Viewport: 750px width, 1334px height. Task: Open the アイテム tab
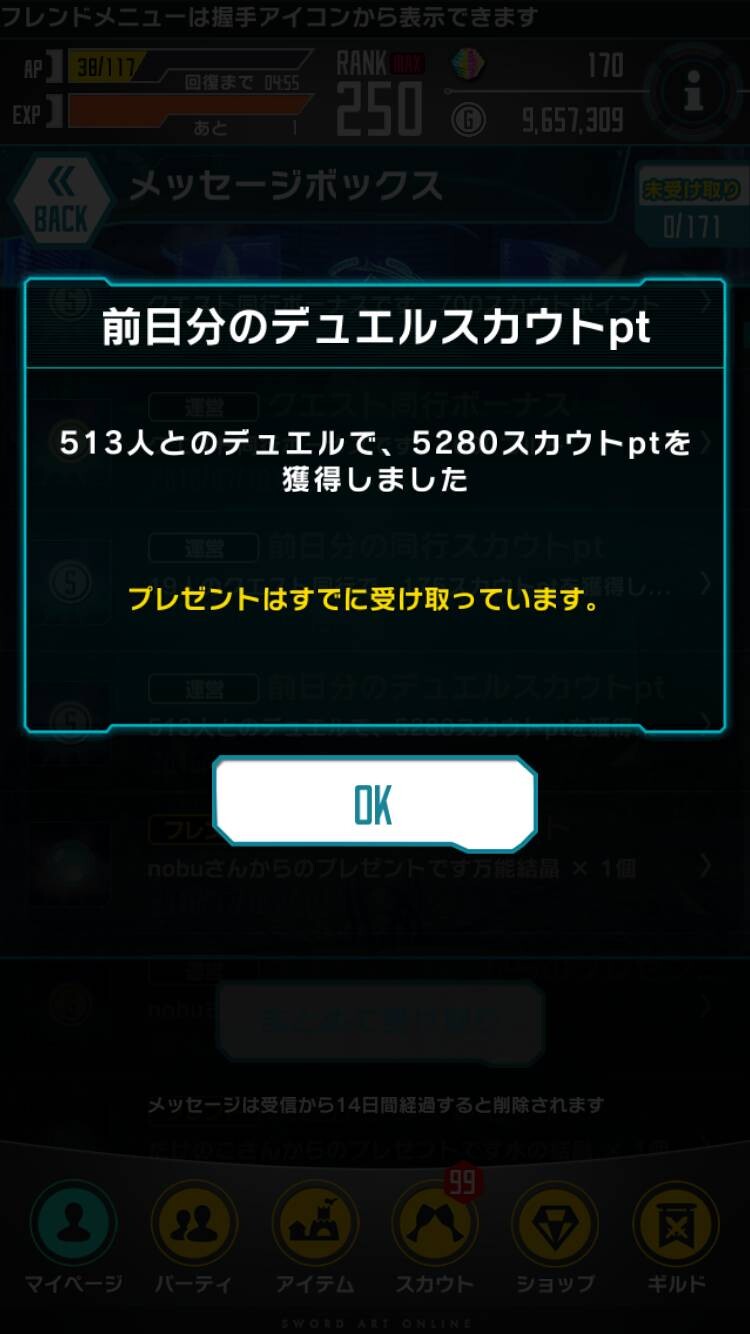[315, 1237]
